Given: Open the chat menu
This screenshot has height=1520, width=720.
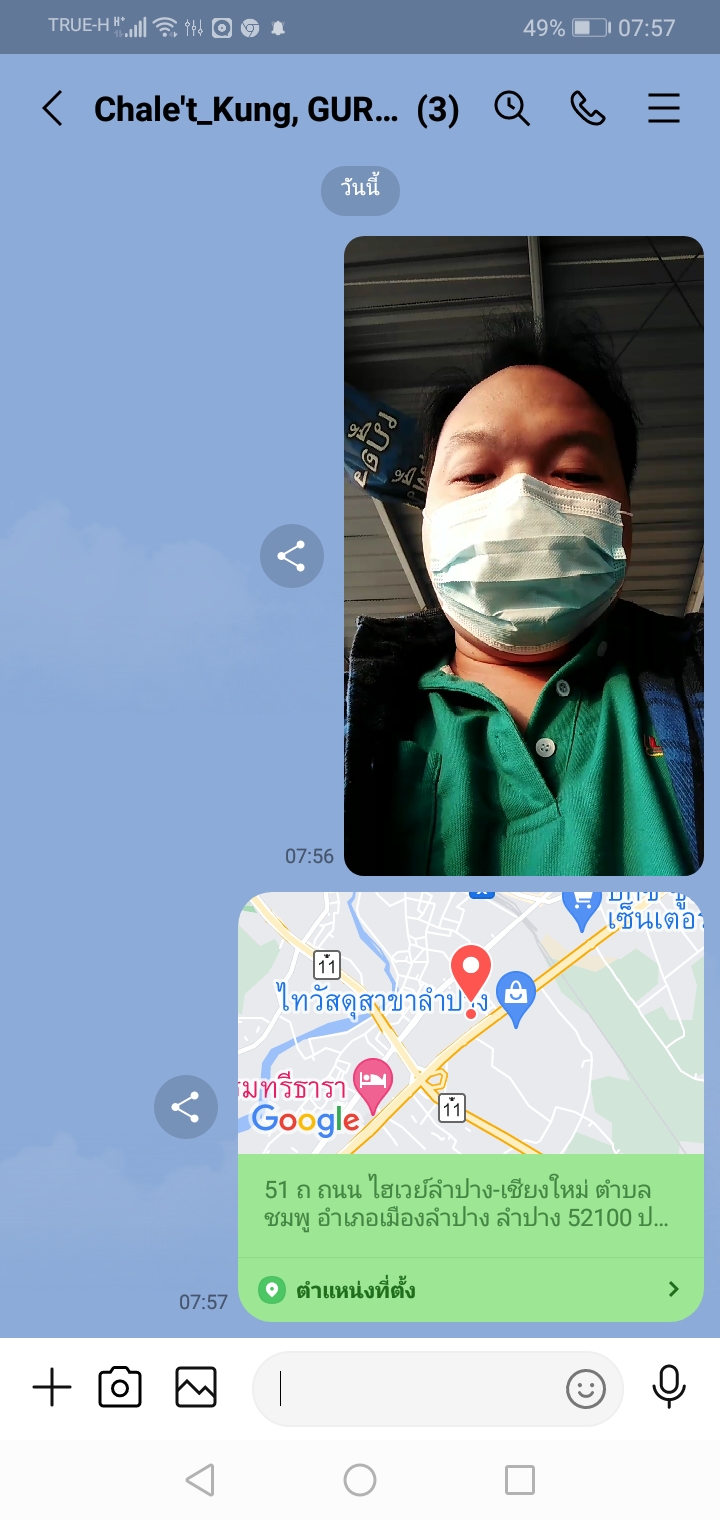Looking at the screenshot, I should [x=663, y=109].
